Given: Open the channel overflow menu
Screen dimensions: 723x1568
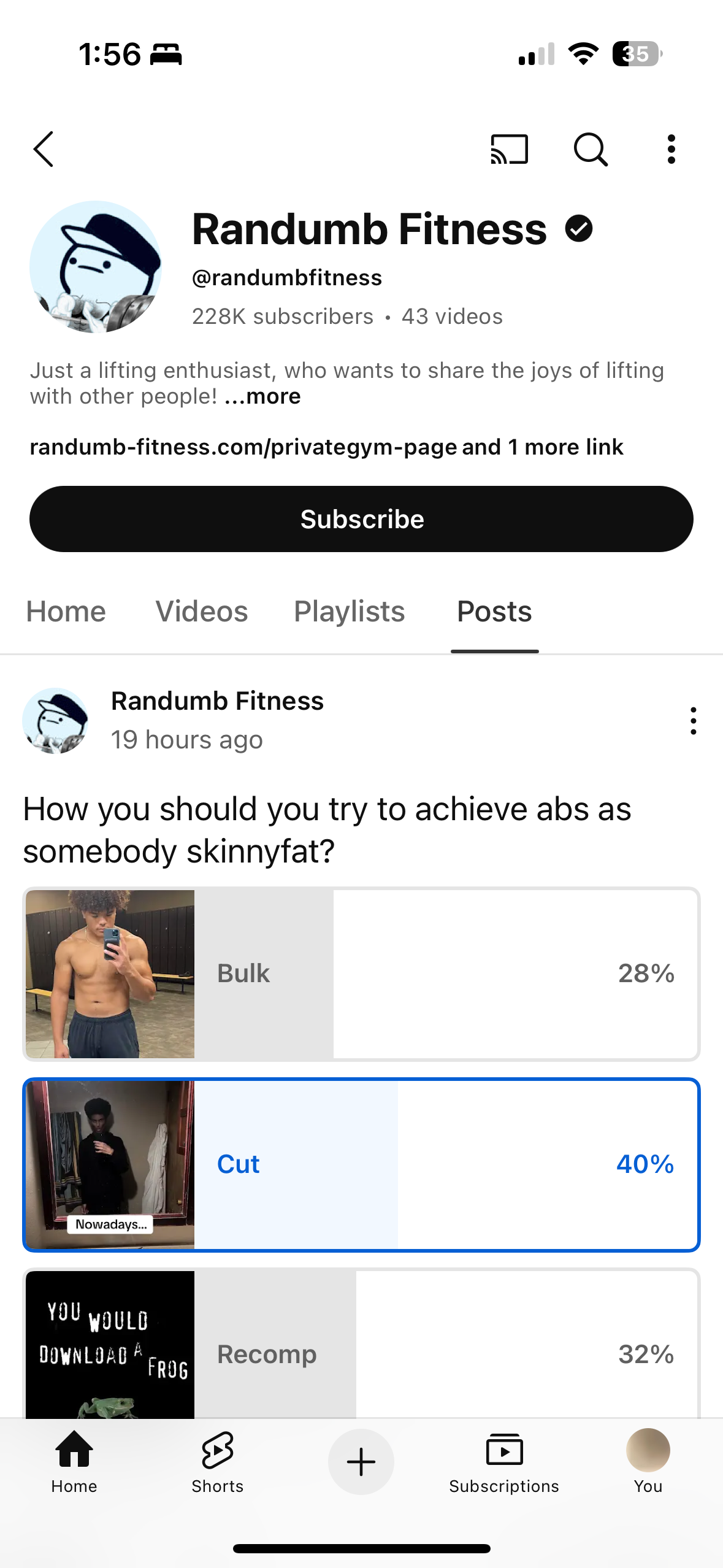Looking at the screenshot, I should click(671, 149).
